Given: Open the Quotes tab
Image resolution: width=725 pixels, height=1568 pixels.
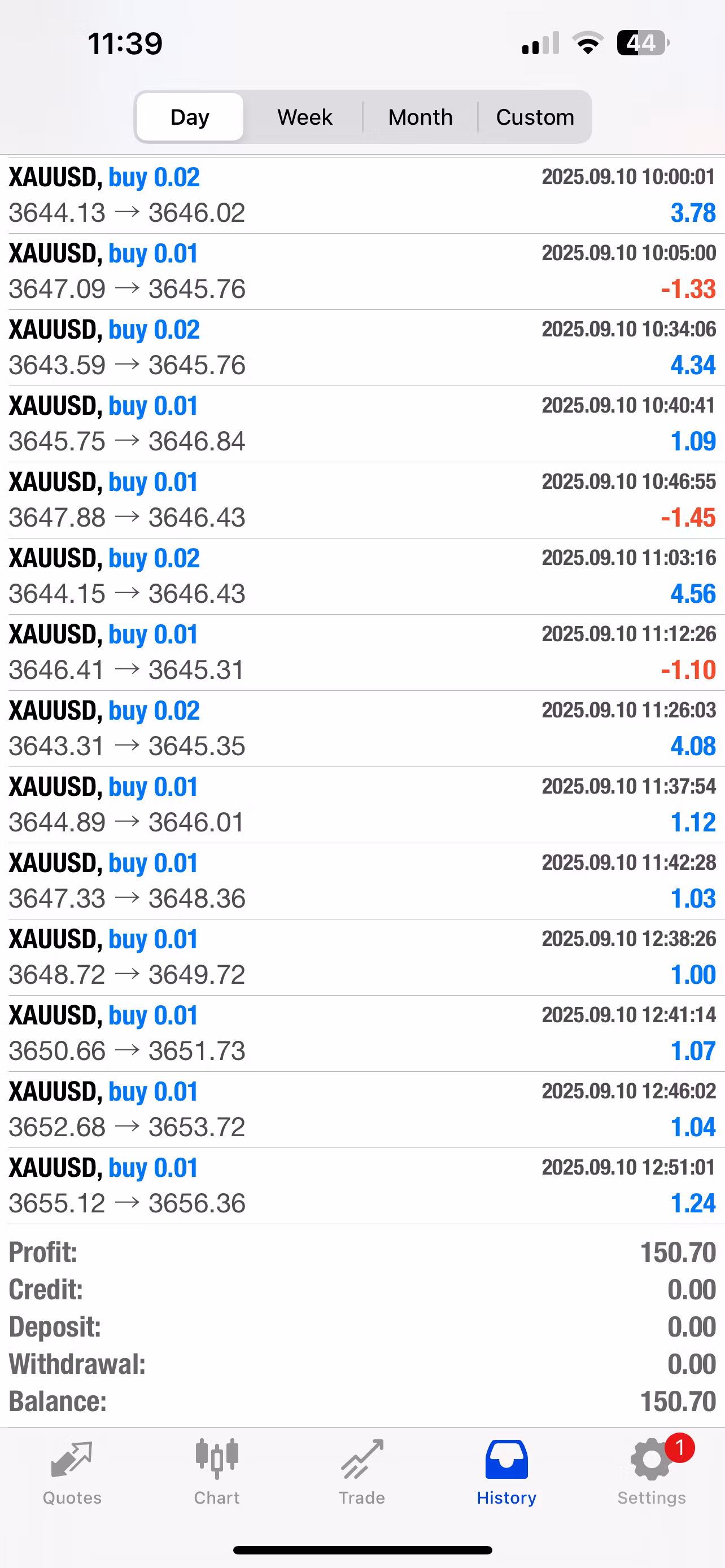Looking at the screenshot, I should pos(72,1472).
